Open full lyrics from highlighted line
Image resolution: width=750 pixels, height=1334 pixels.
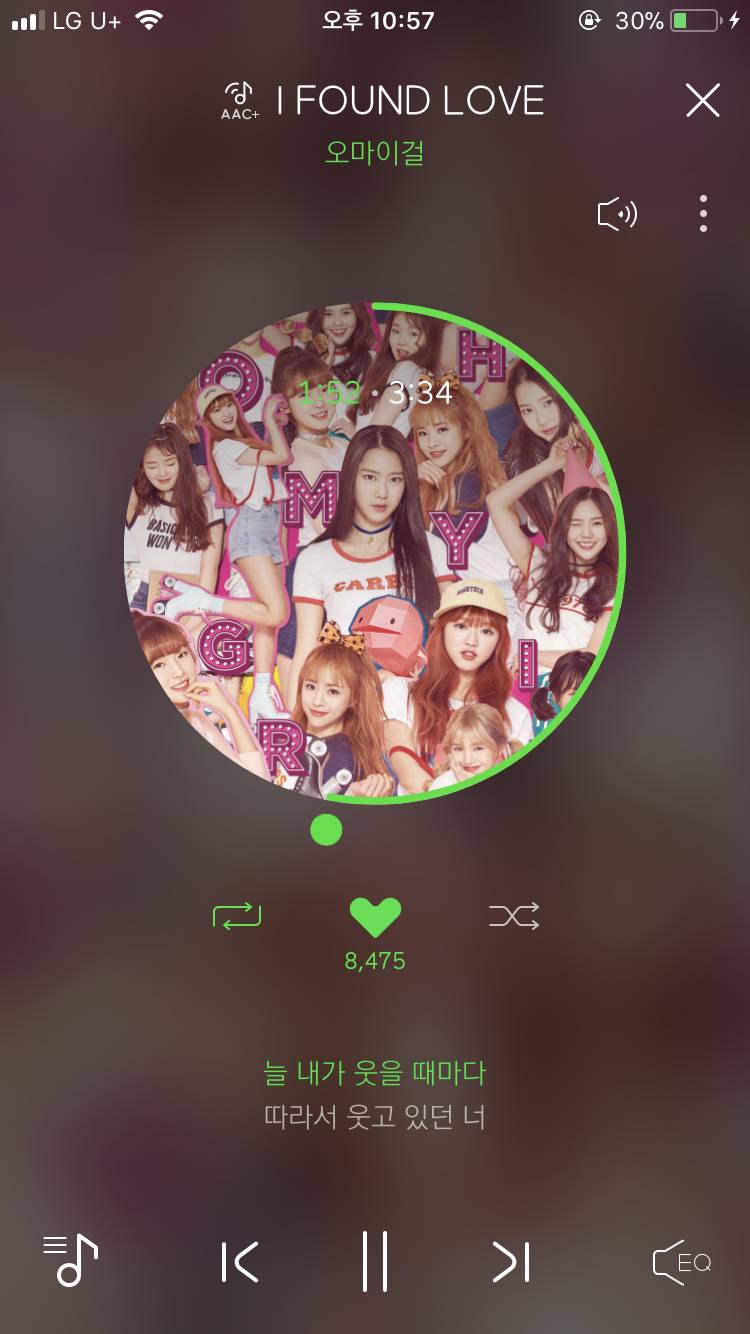pyautogui.click(x=375, y=1074)
